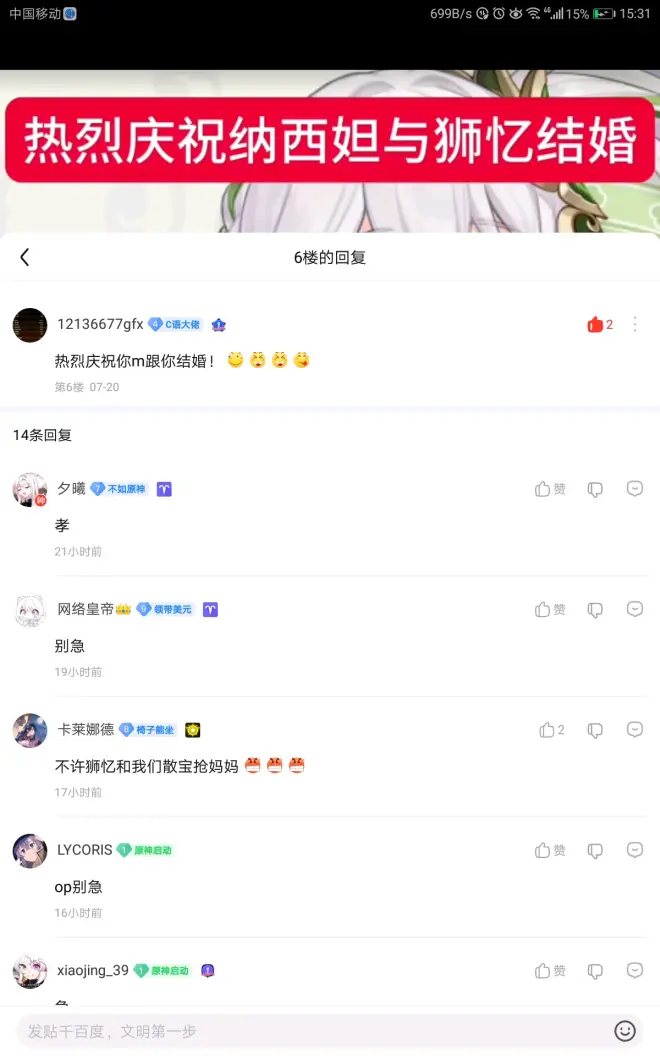This screenshot has width=660, height=1056.
Task: Go back from the 6楼的回复 page
Action: [25, 257]
